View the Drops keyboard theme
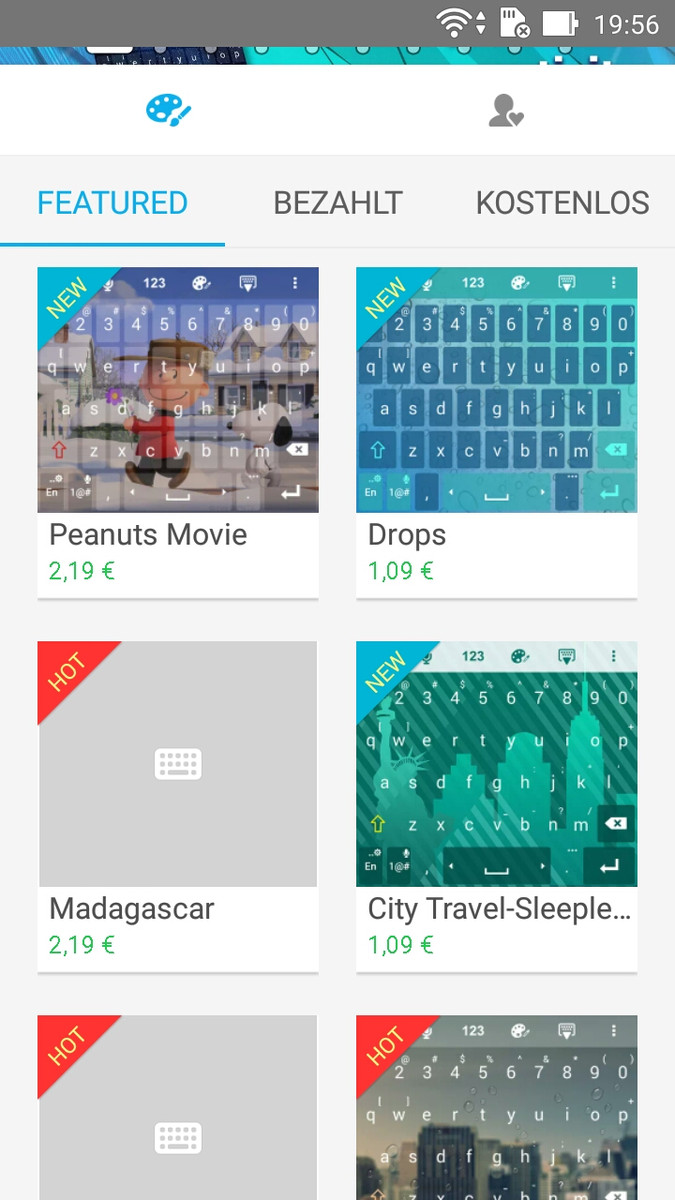675x1200 pixels. pyautogui.click(x=497, y=430)
